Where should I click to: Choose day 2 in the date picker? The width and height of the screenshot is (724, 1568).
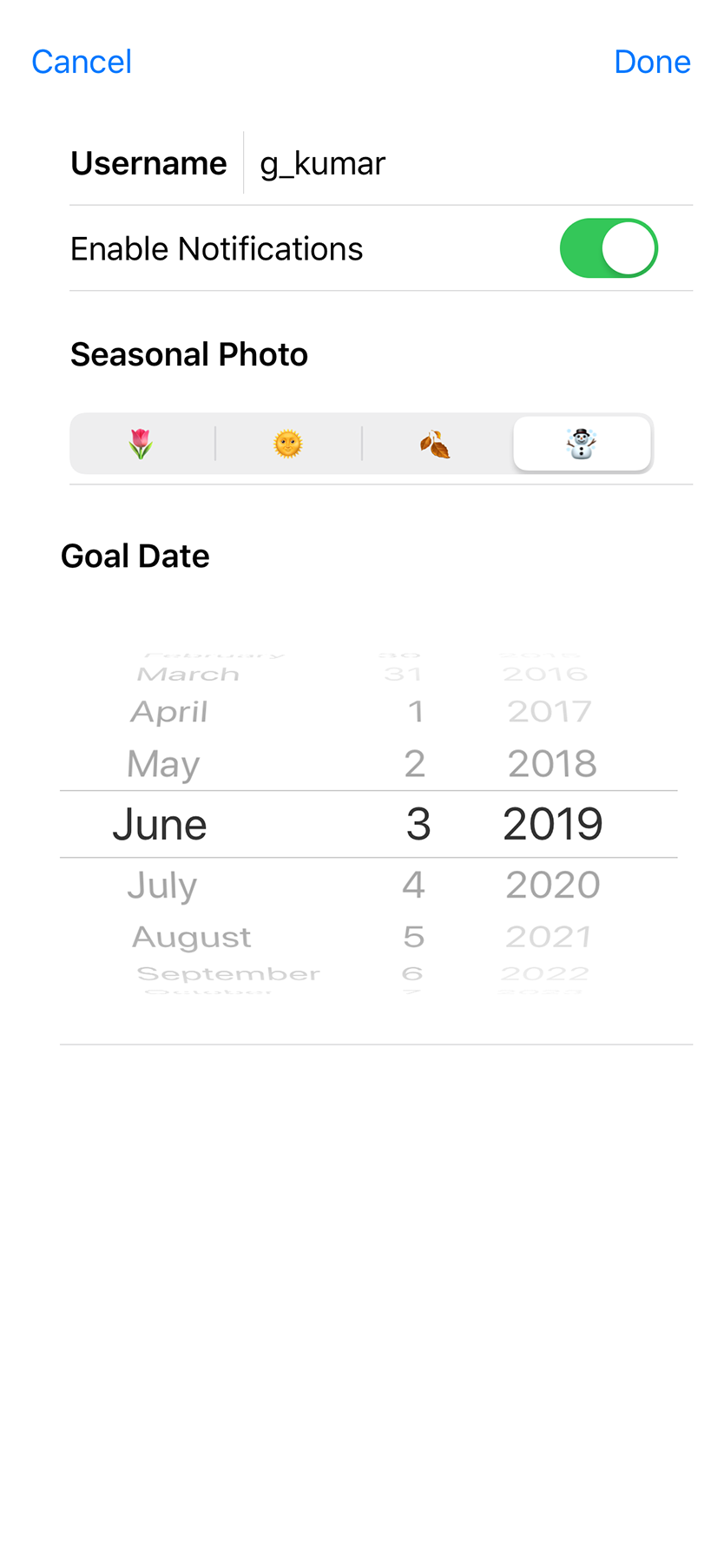[415, 764]
